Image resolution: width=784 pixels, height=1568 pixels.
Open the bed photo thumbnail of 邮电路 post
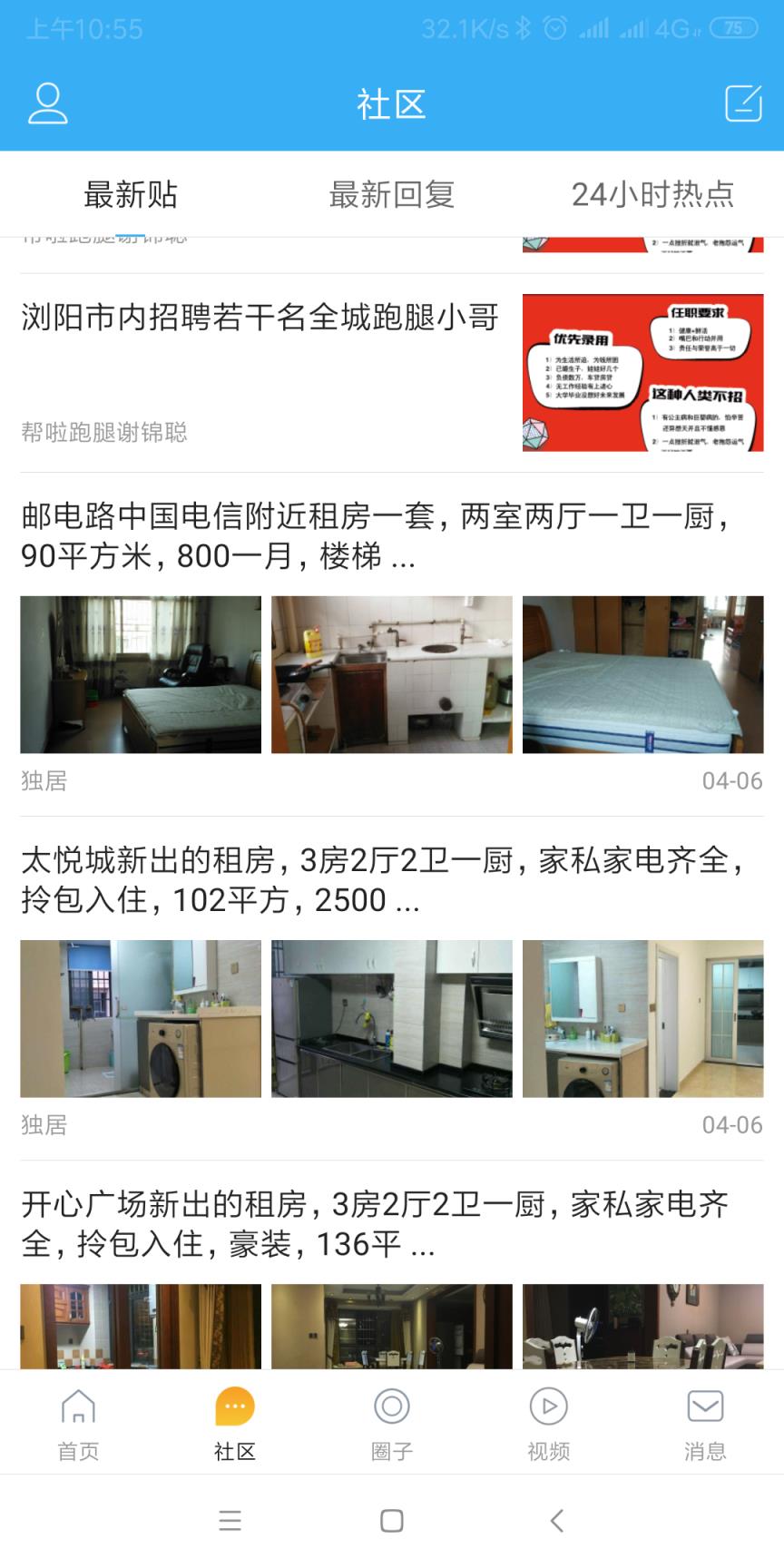(642, 673)
